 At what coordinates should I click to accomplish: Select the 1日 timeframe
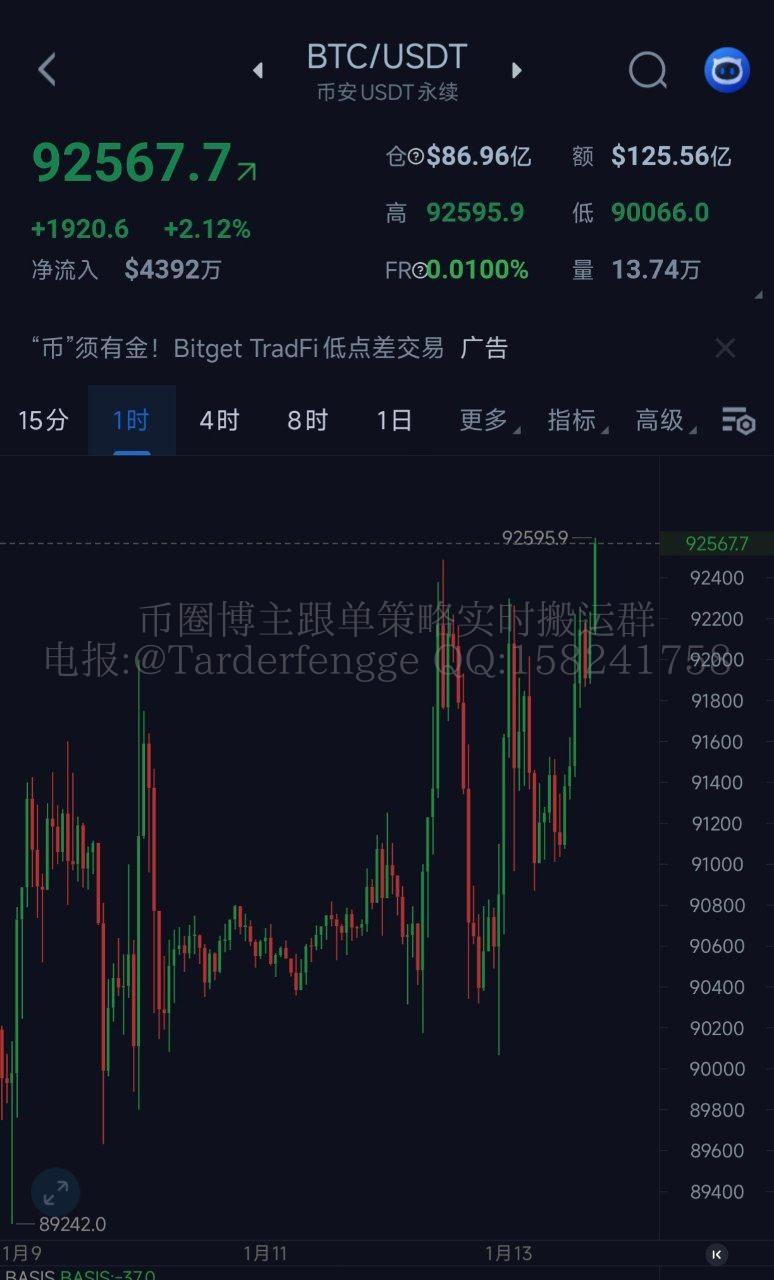click(x=394, y=420)
